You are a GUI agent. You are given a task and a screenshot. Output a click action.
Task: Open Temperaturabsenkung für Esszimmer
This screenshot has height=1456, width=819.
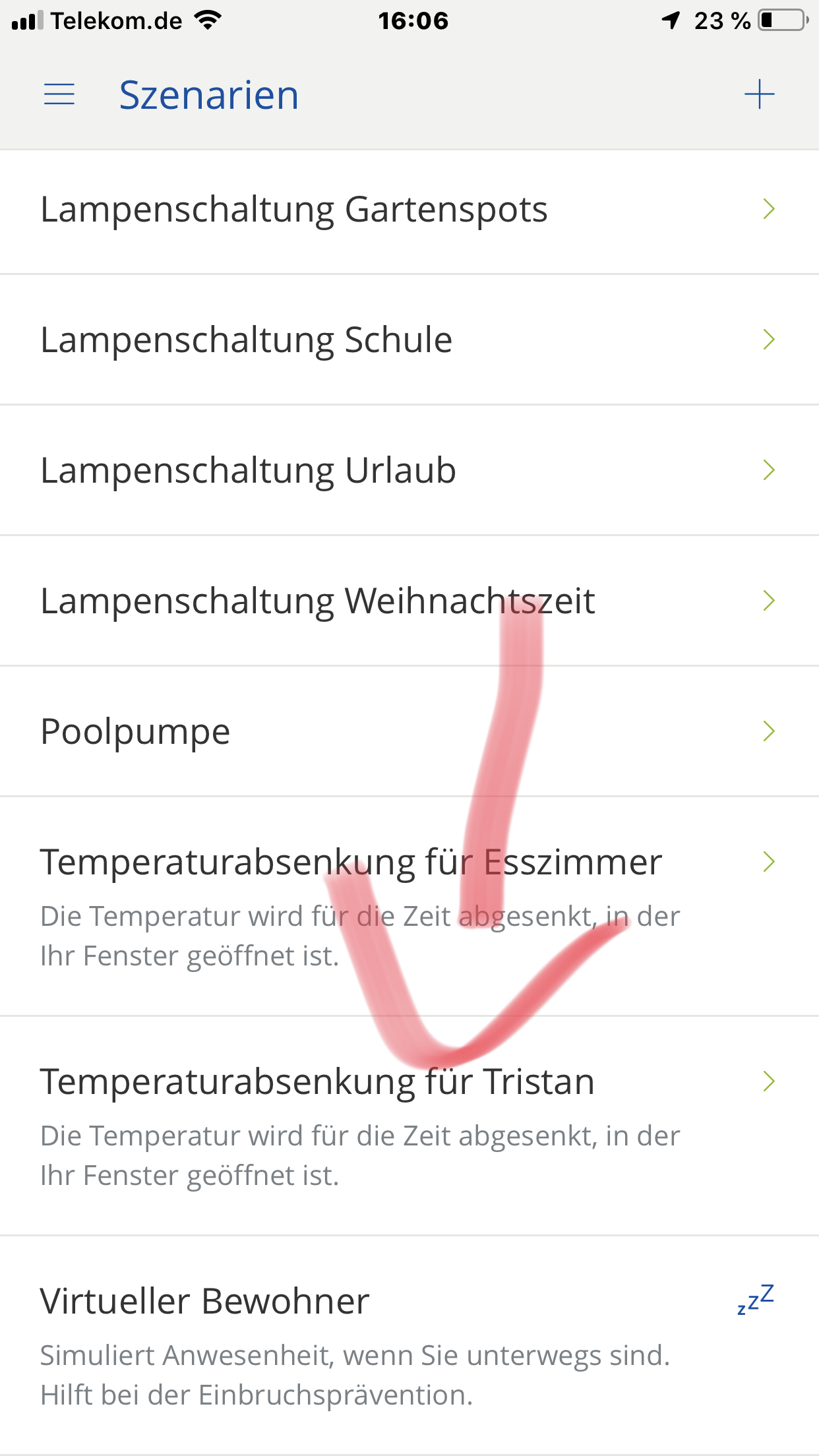351,863
